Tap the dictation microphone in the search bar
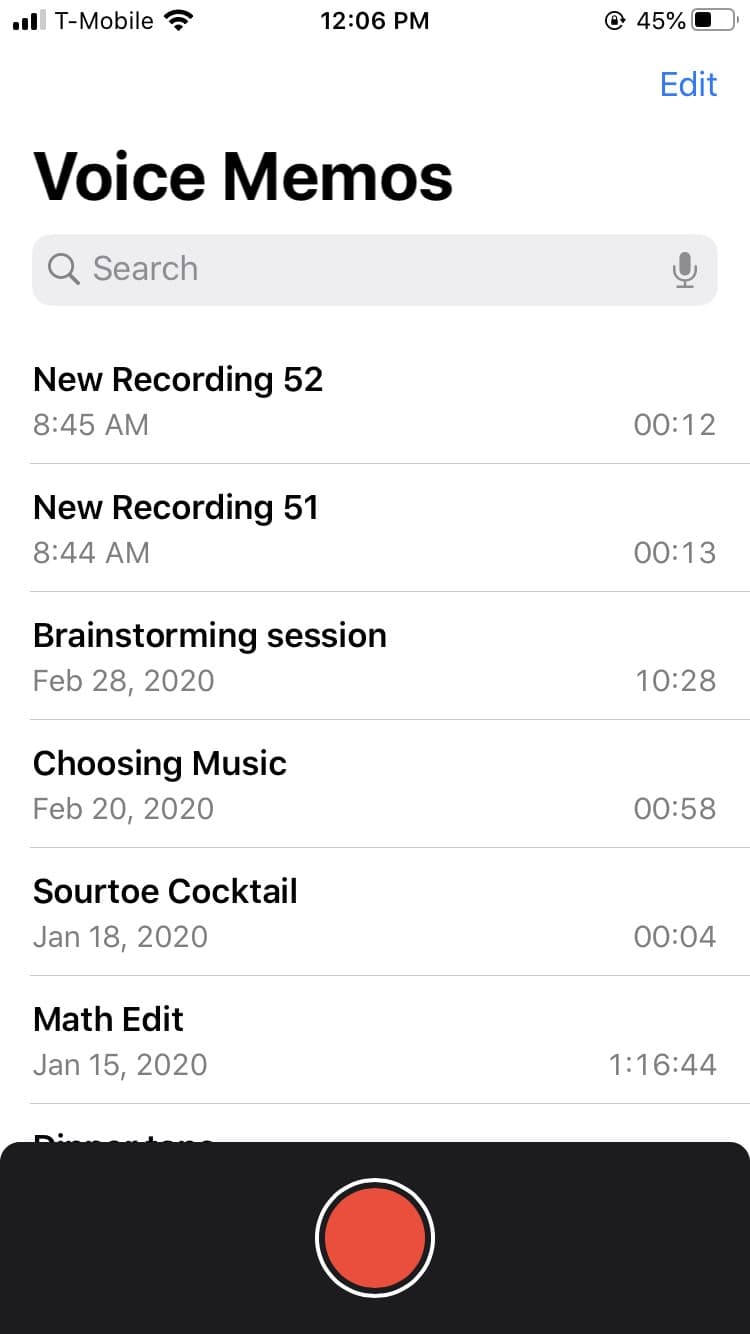This screenshot has height=1334, width=750. coord(686,269)
